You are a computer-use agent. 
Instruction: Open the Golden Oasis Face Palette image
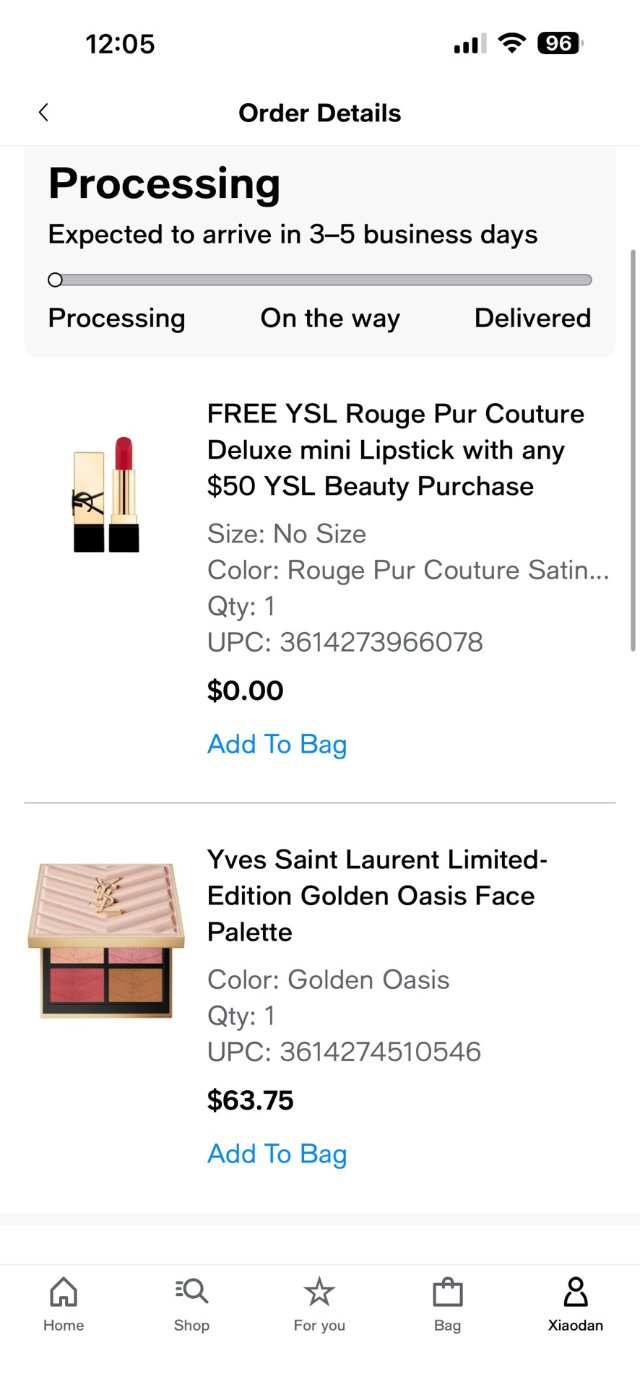click(x=106, y=940)
